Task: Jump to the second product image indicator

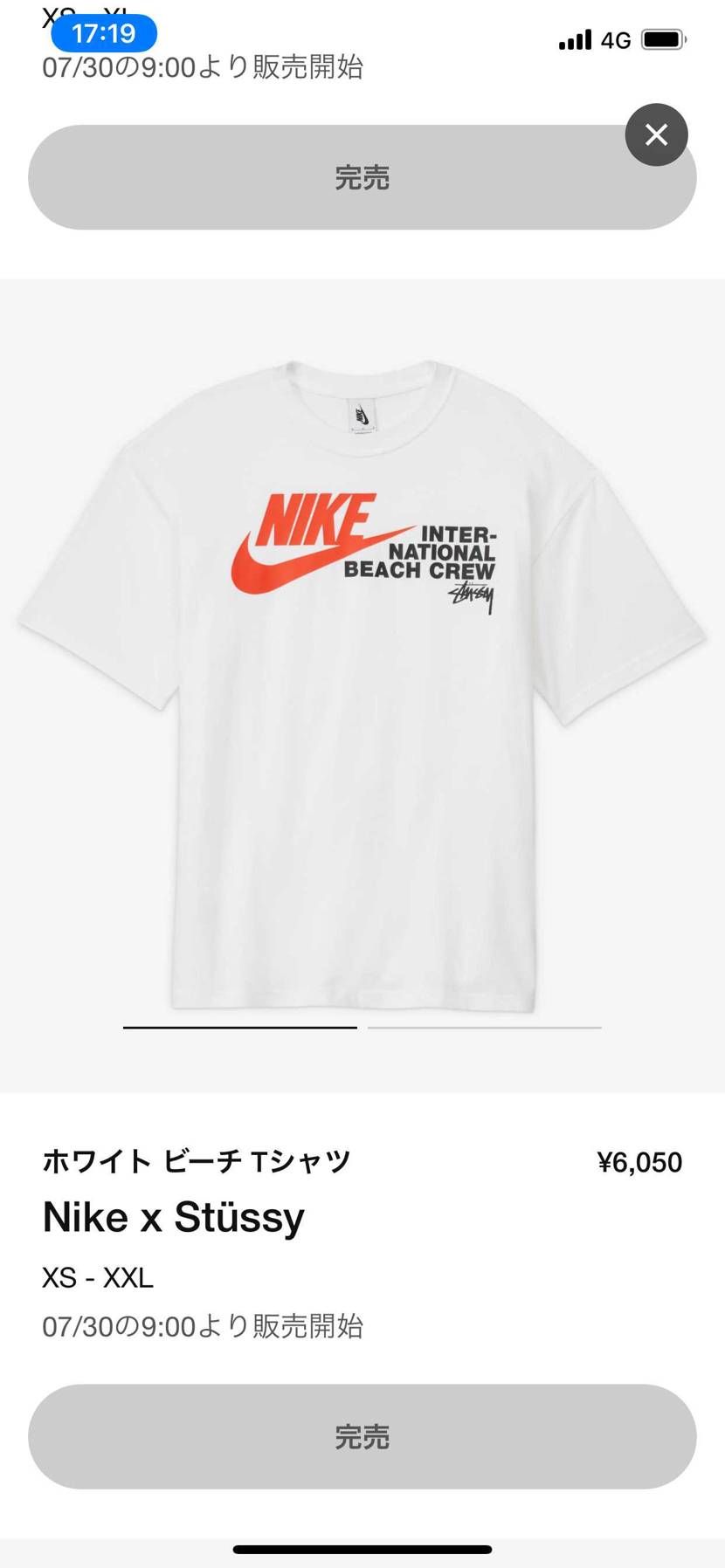Action: coord(484,1028)
